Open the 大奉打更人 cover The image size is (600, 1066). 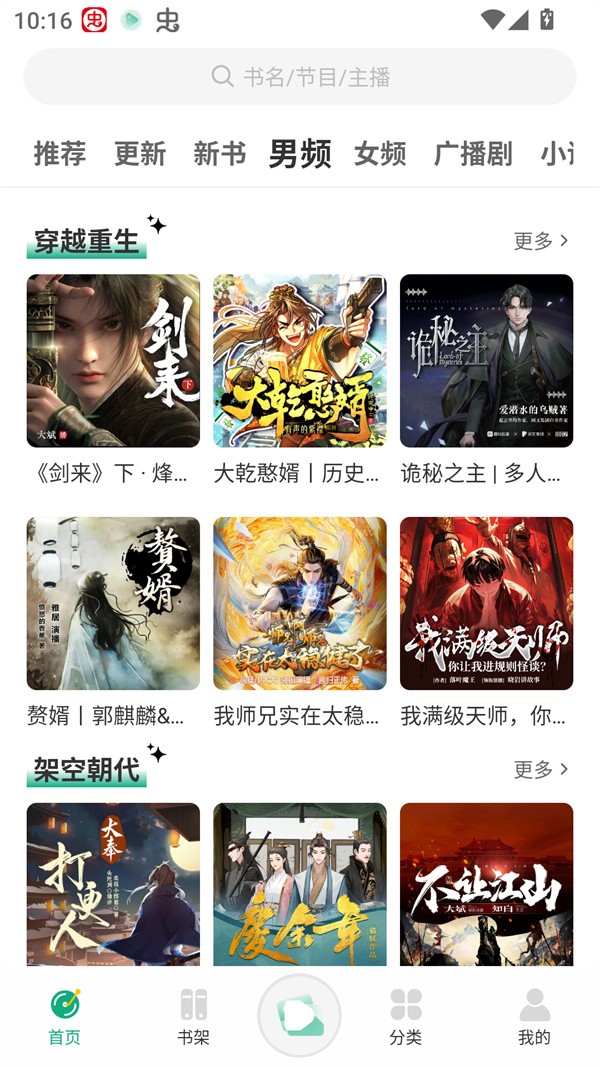click(x=113, y=884)
